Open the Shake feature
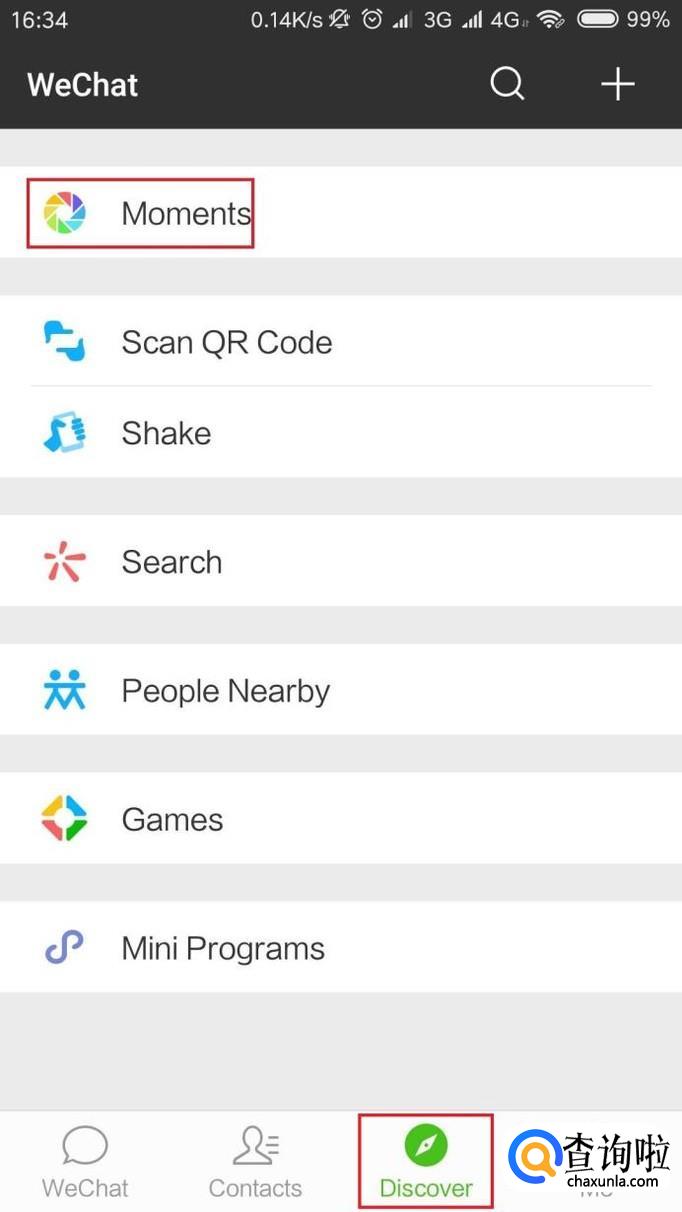This screenshot has height=1212, width=682. point(166,433)
